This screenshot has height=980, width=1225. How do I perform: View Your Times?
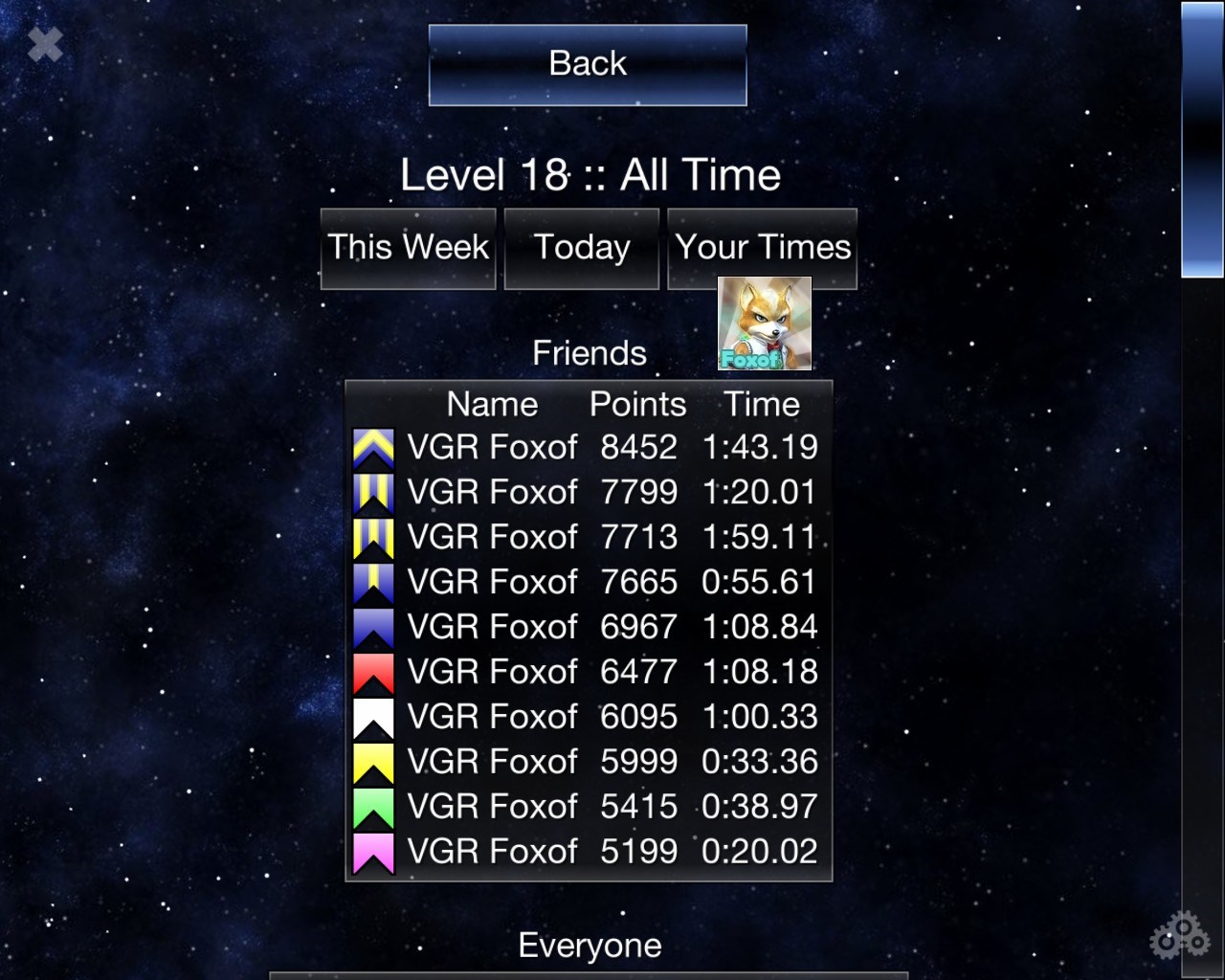(762, 248)
